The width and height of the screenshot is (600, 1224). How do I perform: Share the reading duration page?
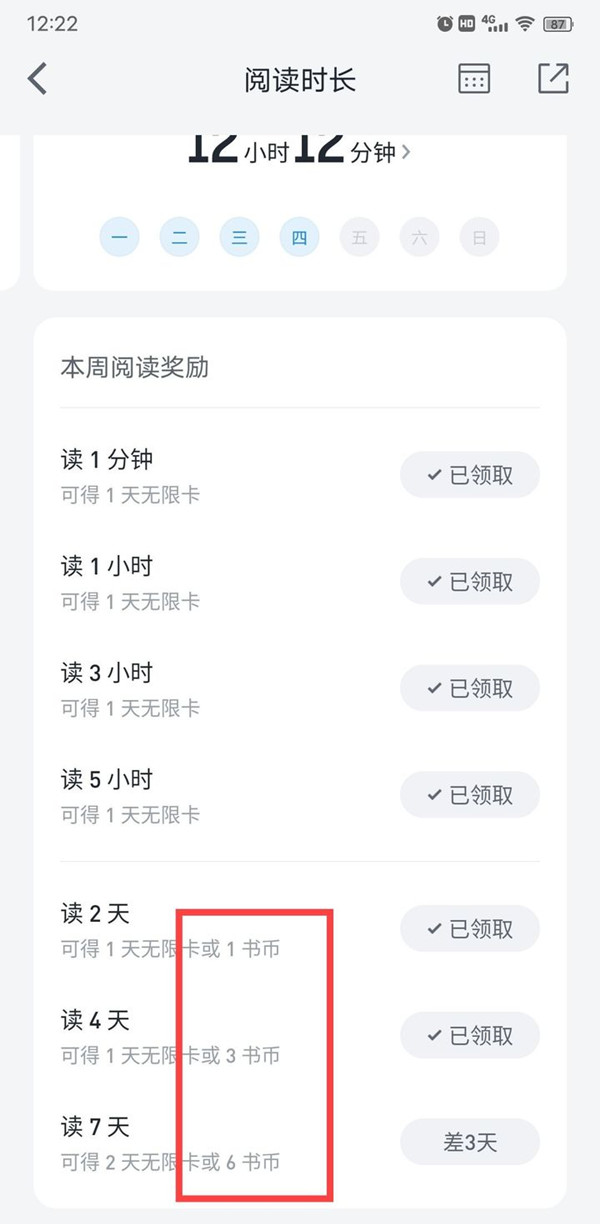click(x=553, y=79)
